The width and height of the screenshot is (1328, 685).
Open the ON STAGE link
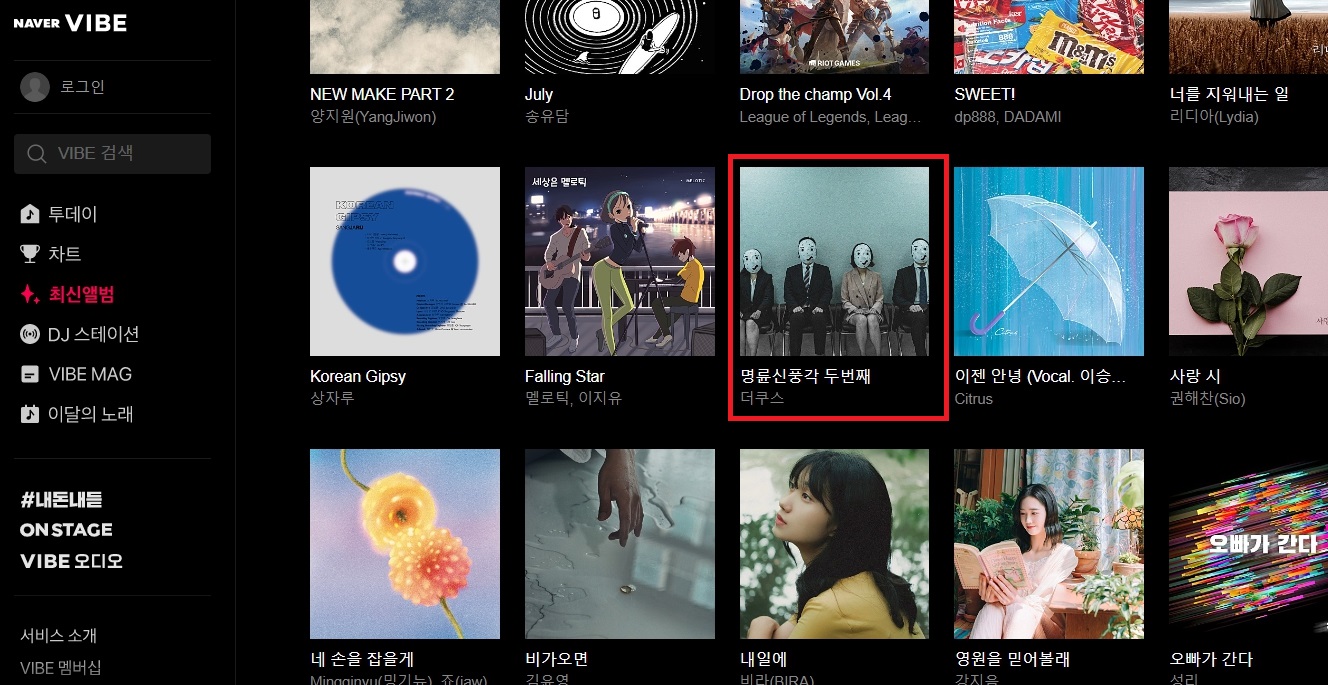point(66,530)
